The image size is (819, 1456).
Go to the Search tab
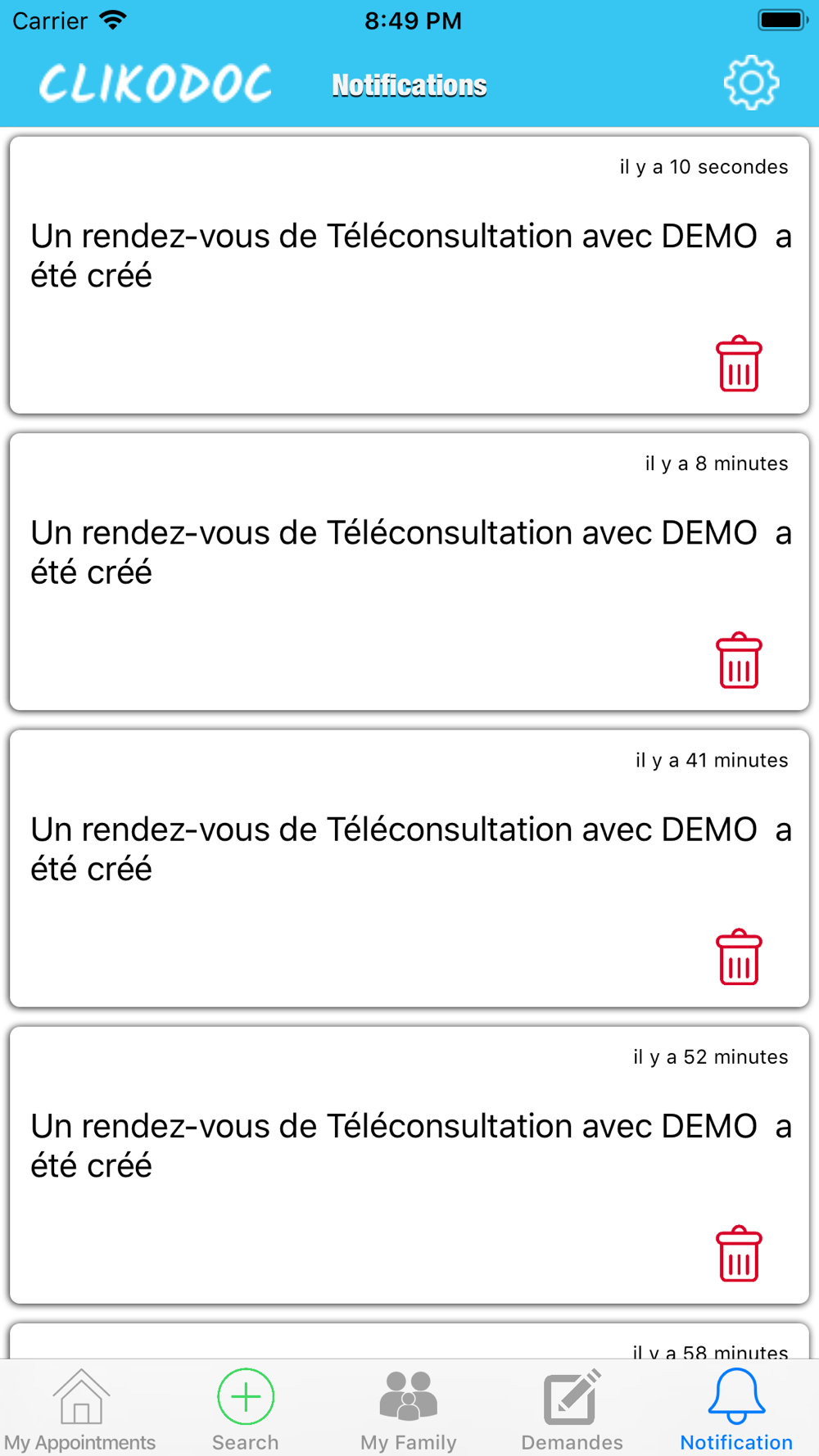click(x=245, y=1409)
